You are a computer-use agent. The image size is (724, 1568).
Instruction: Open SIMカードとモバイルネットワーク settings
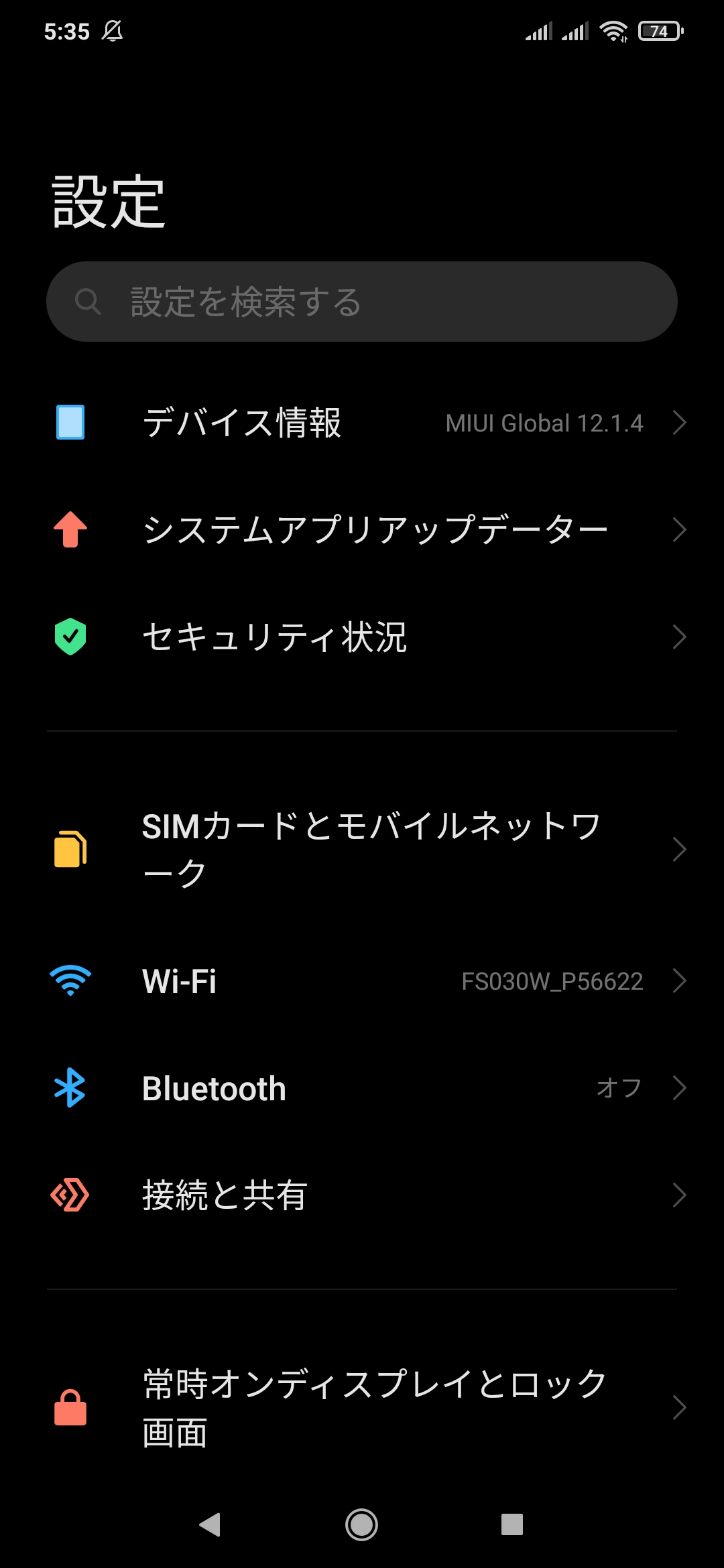pos(362,849)
